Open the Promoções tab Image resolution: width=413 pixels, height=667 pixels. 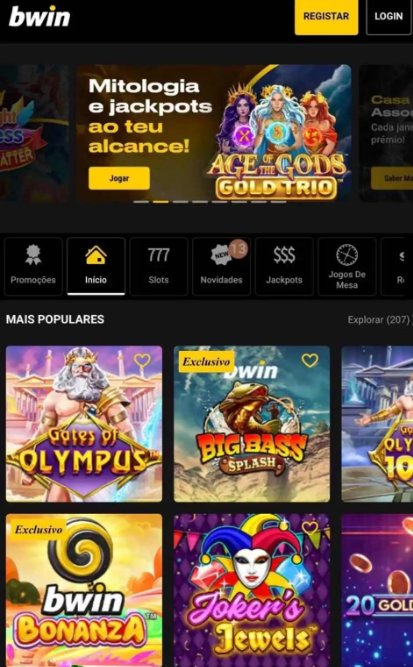click(33, 266)
